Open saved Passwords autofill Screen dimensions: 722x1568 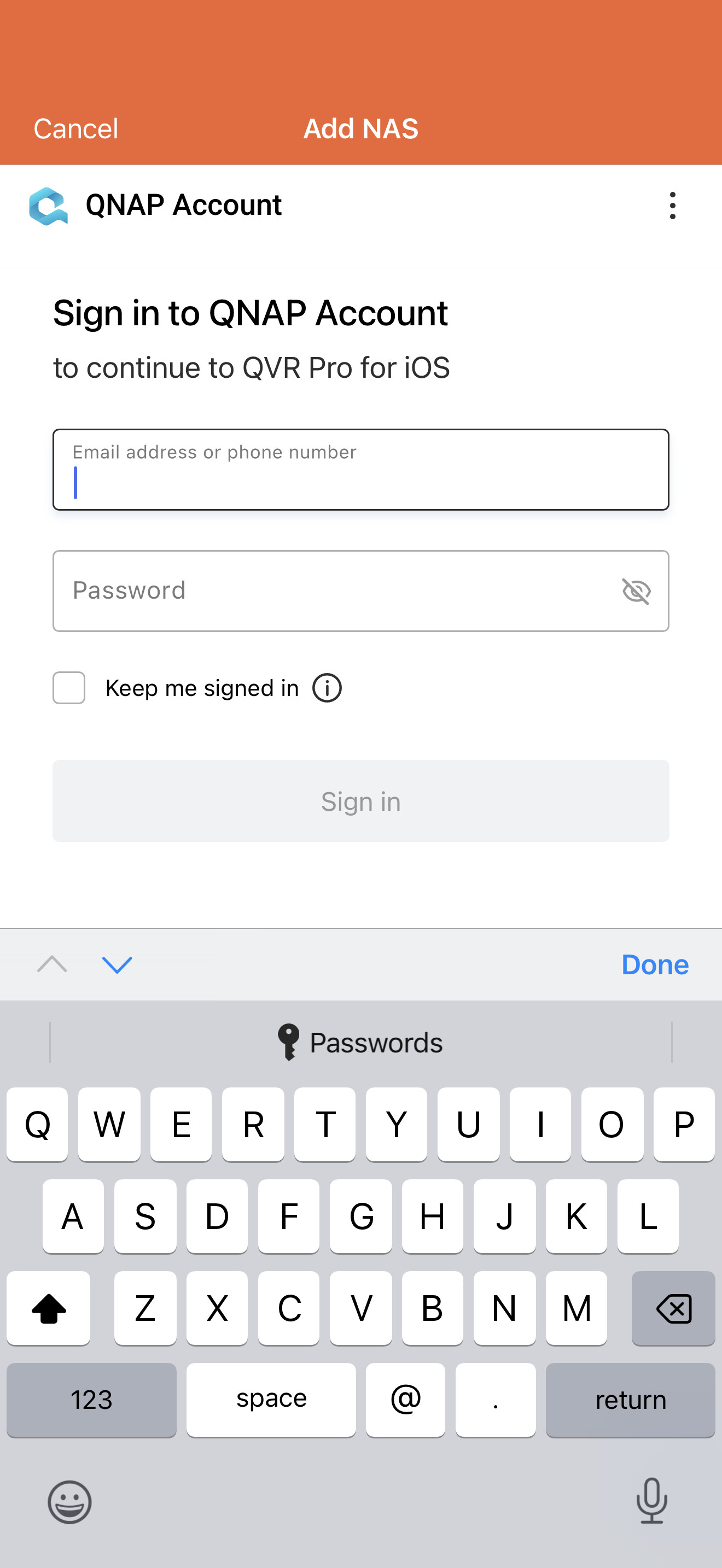[x=360, y=1042]
